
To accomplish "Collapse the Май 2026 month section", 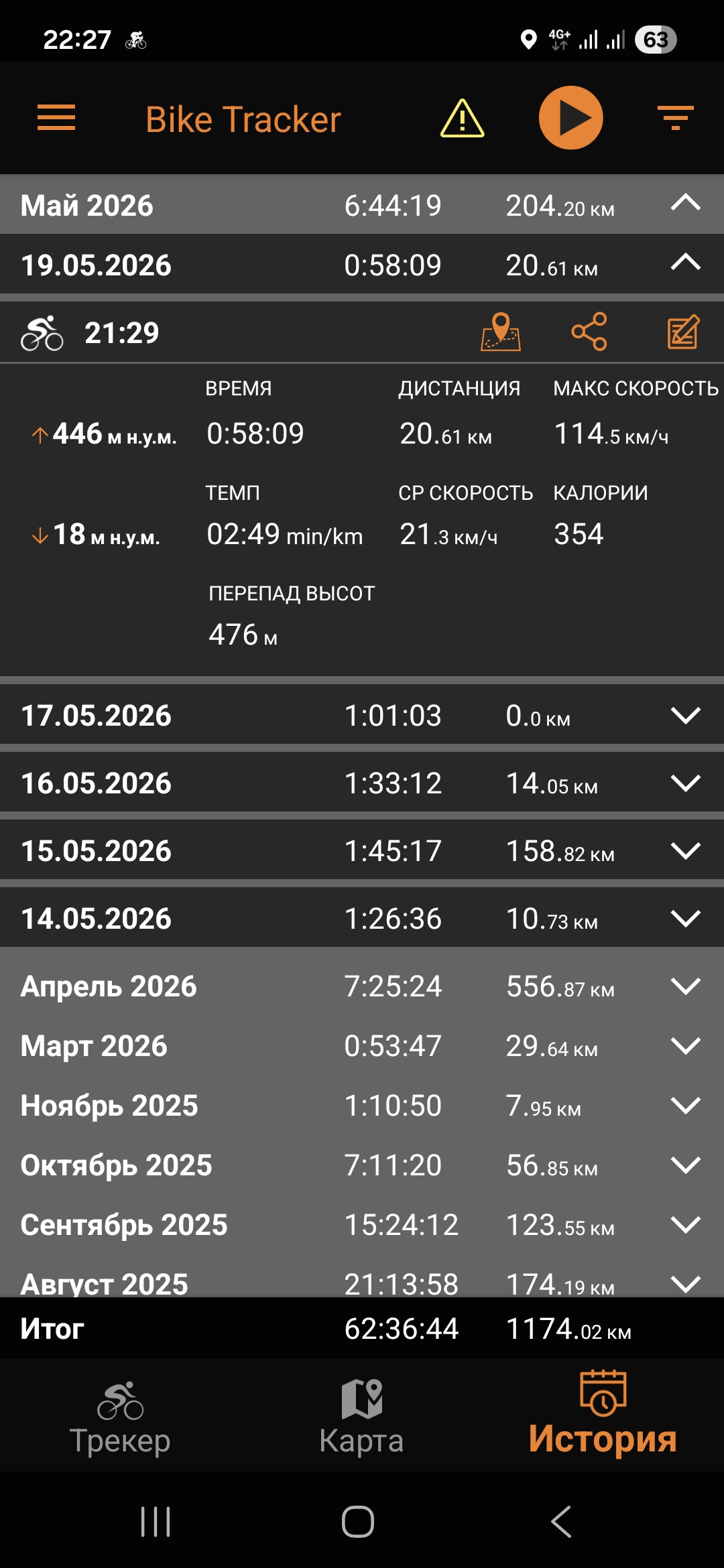I will coord(686,203).
